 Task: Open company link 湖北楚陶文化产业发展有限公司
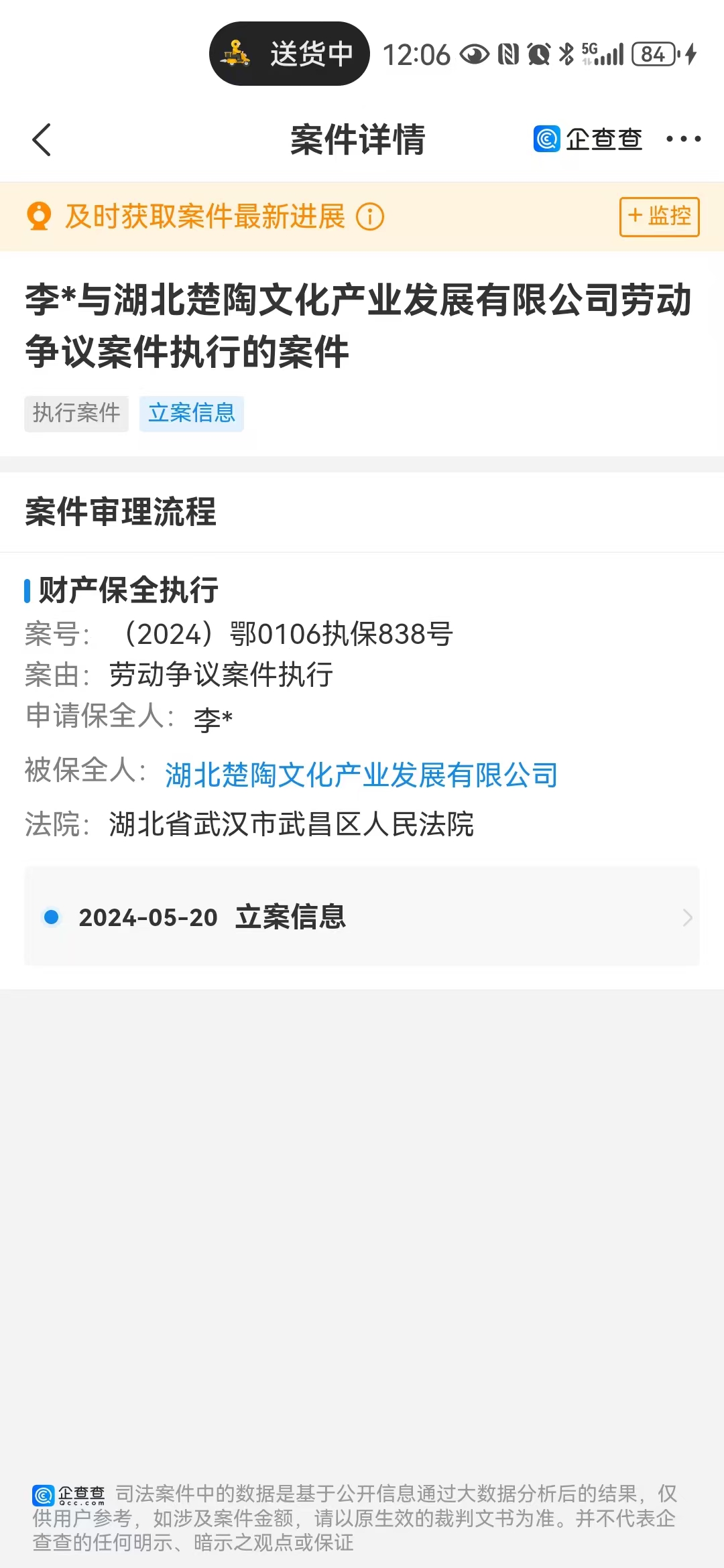point(361,775)
